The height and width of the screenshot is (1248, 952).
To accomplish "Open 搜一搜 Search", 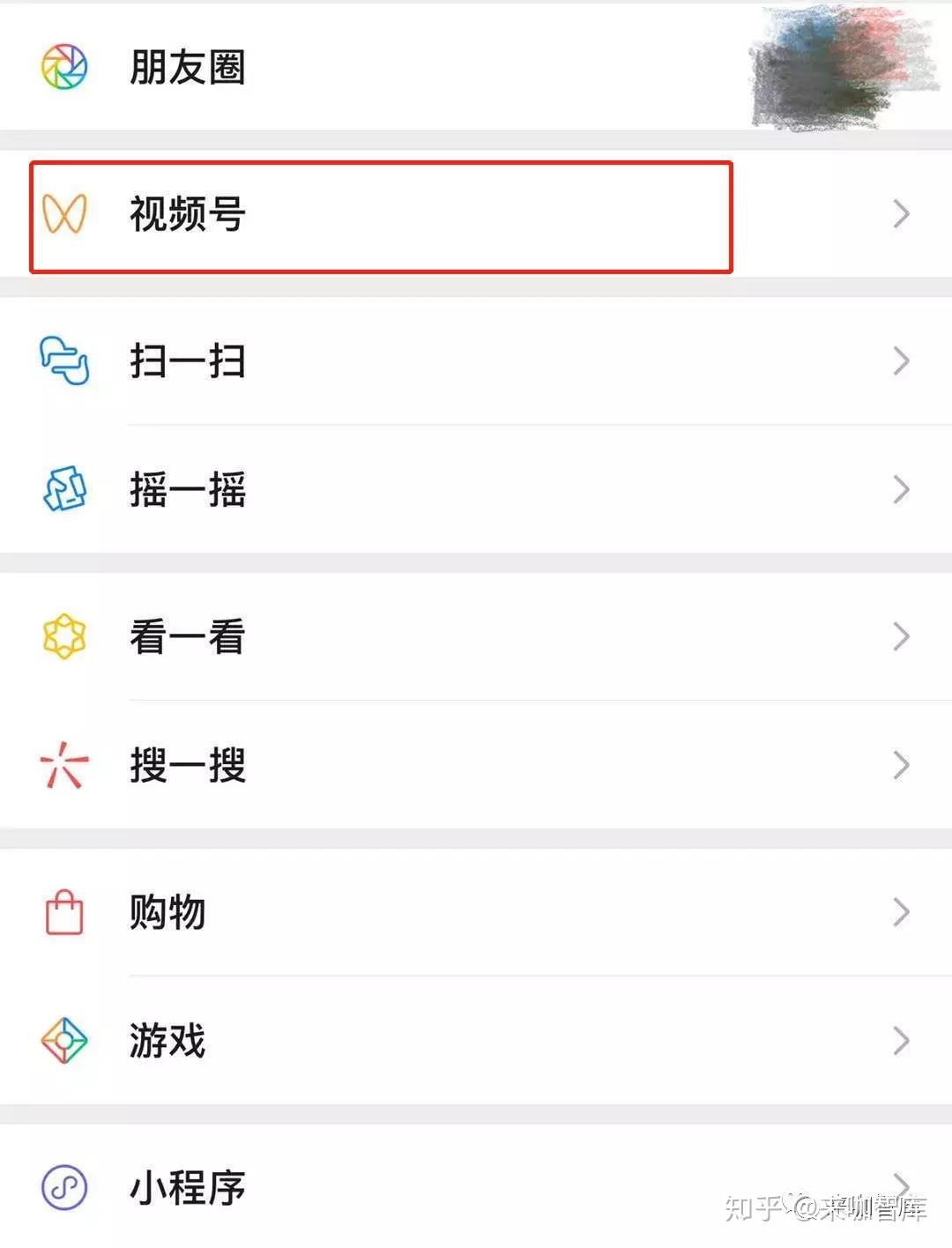I will 187,765.
